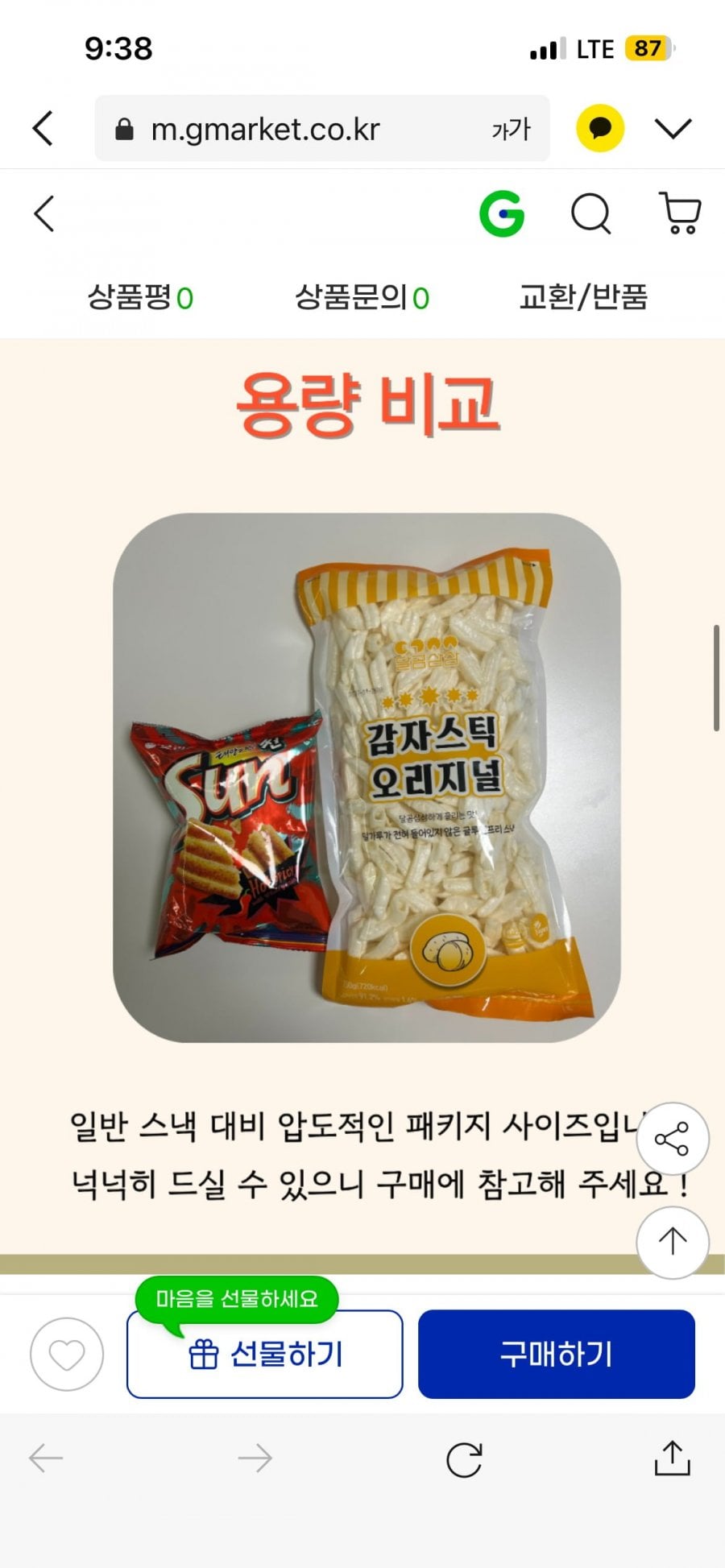Tap 구매하기 to buy the product
Image resolution: width=725 pixels, height=1568 pixels.
pos(556,1354)
